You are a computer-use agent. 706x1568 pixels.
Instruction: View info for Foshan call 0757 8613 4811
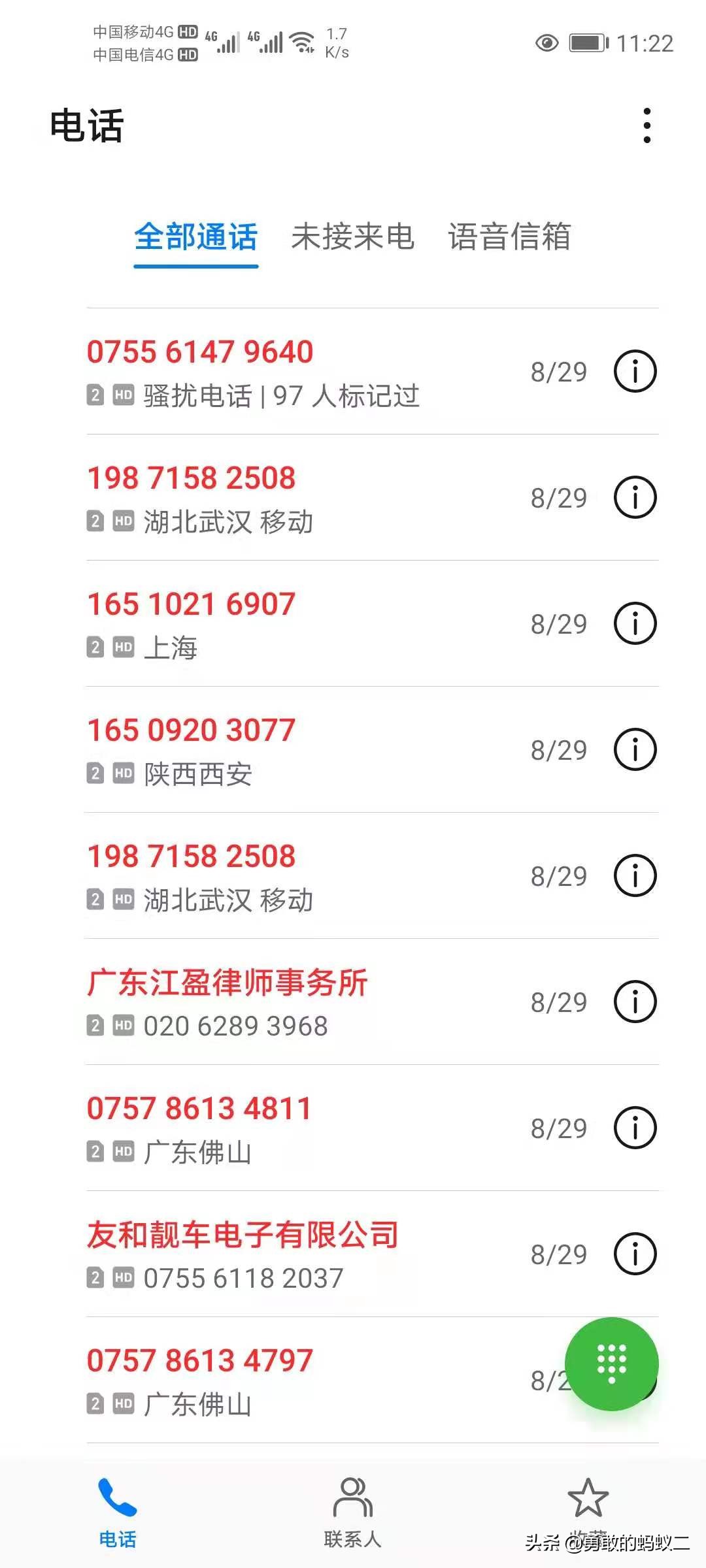click(x=635, y=1127)
